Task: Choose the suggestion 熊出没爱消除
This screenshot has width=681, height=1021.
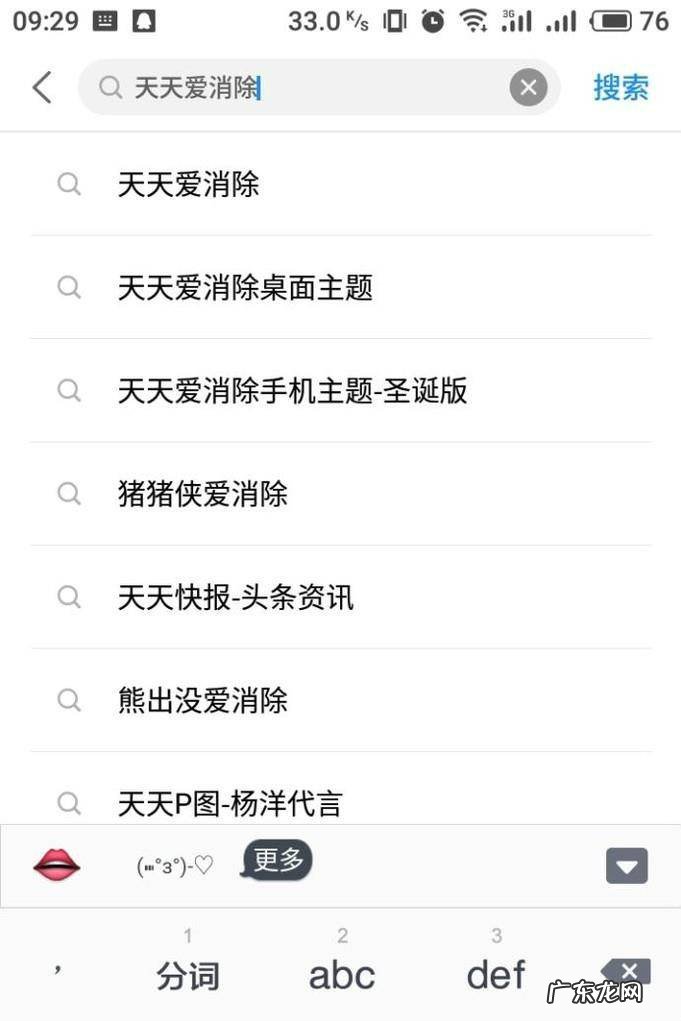Action: [x=203, y=701]
